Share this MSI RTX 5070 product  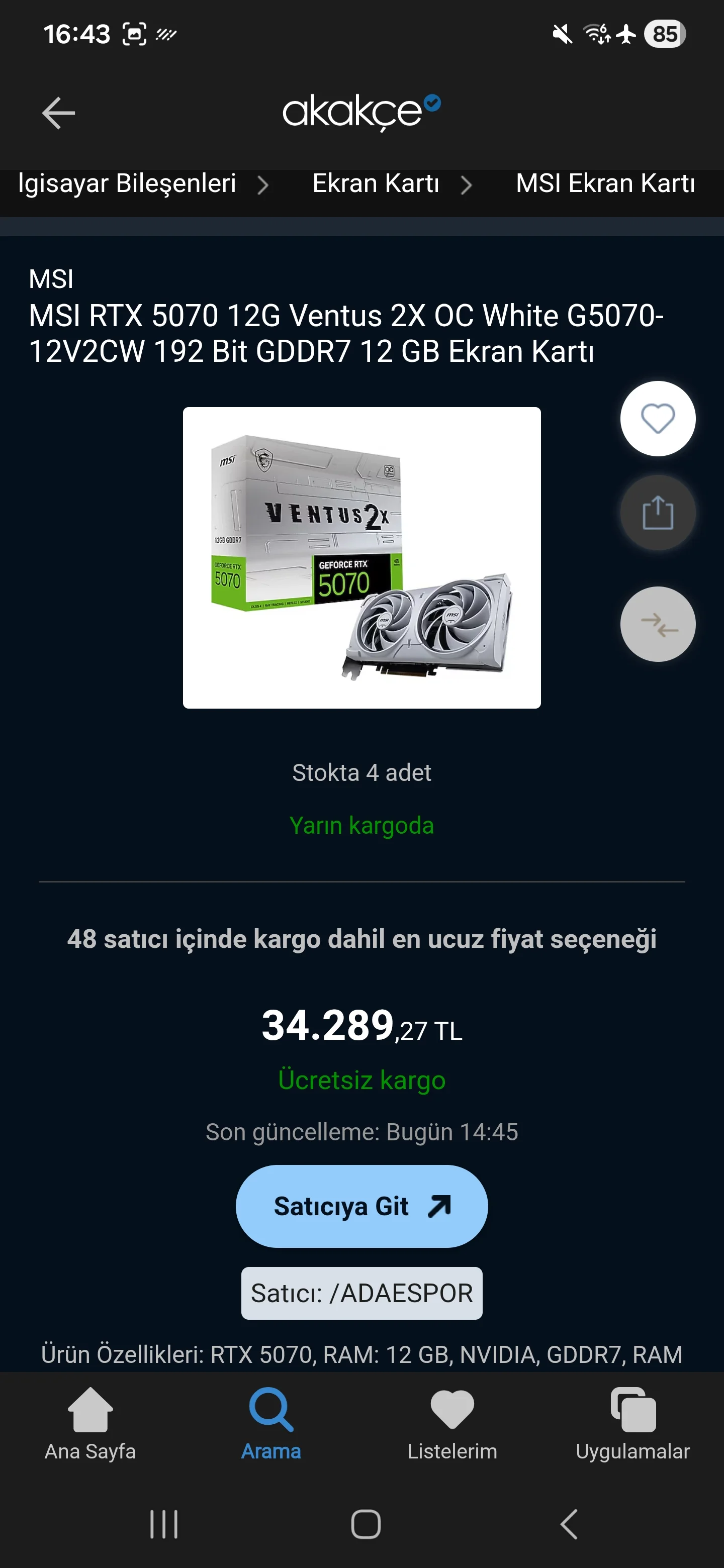point(657,513)
